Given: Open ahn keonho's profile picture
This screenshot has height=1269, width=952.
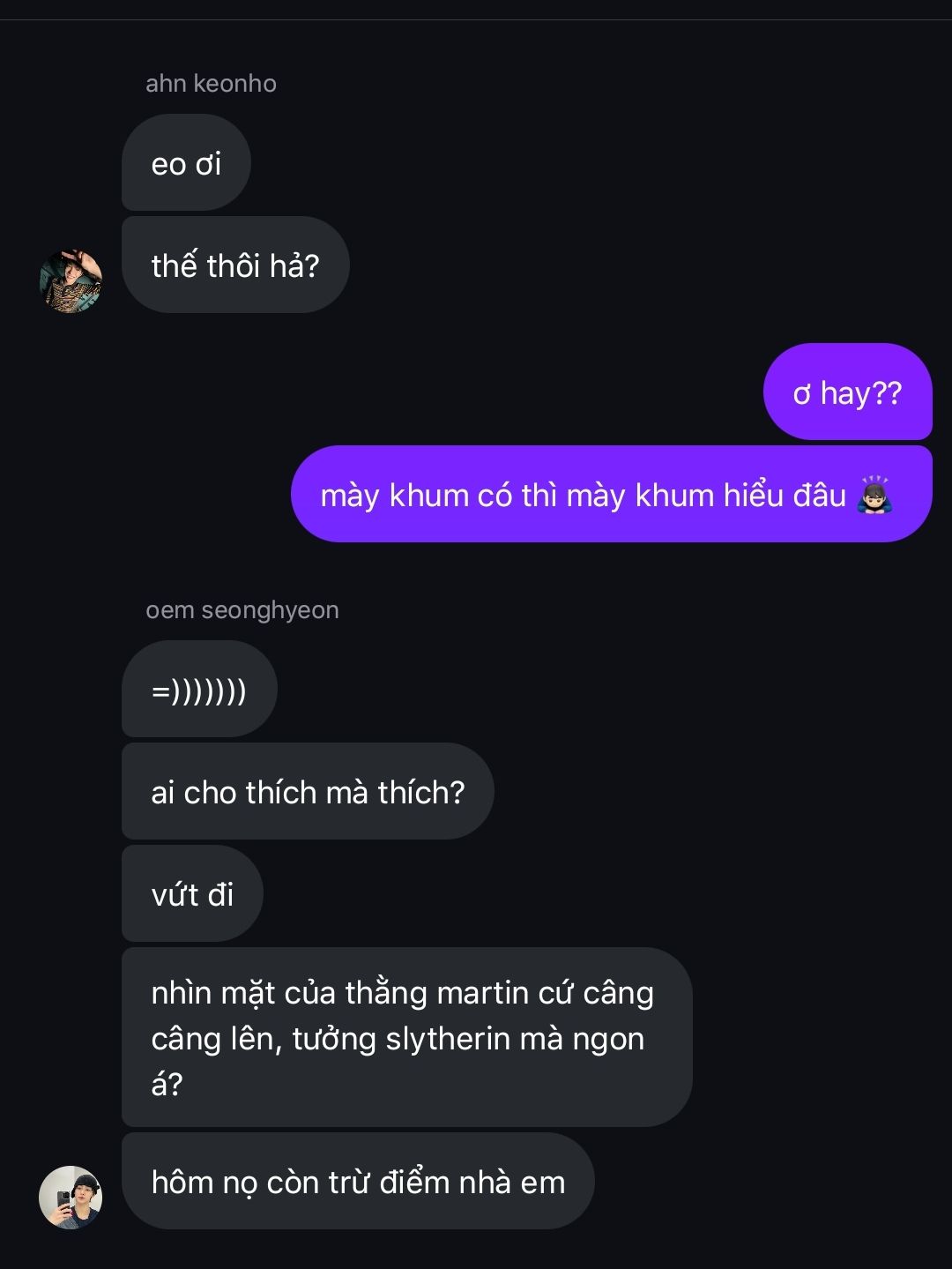Looking at the screenshot, I should click(71, 281).
